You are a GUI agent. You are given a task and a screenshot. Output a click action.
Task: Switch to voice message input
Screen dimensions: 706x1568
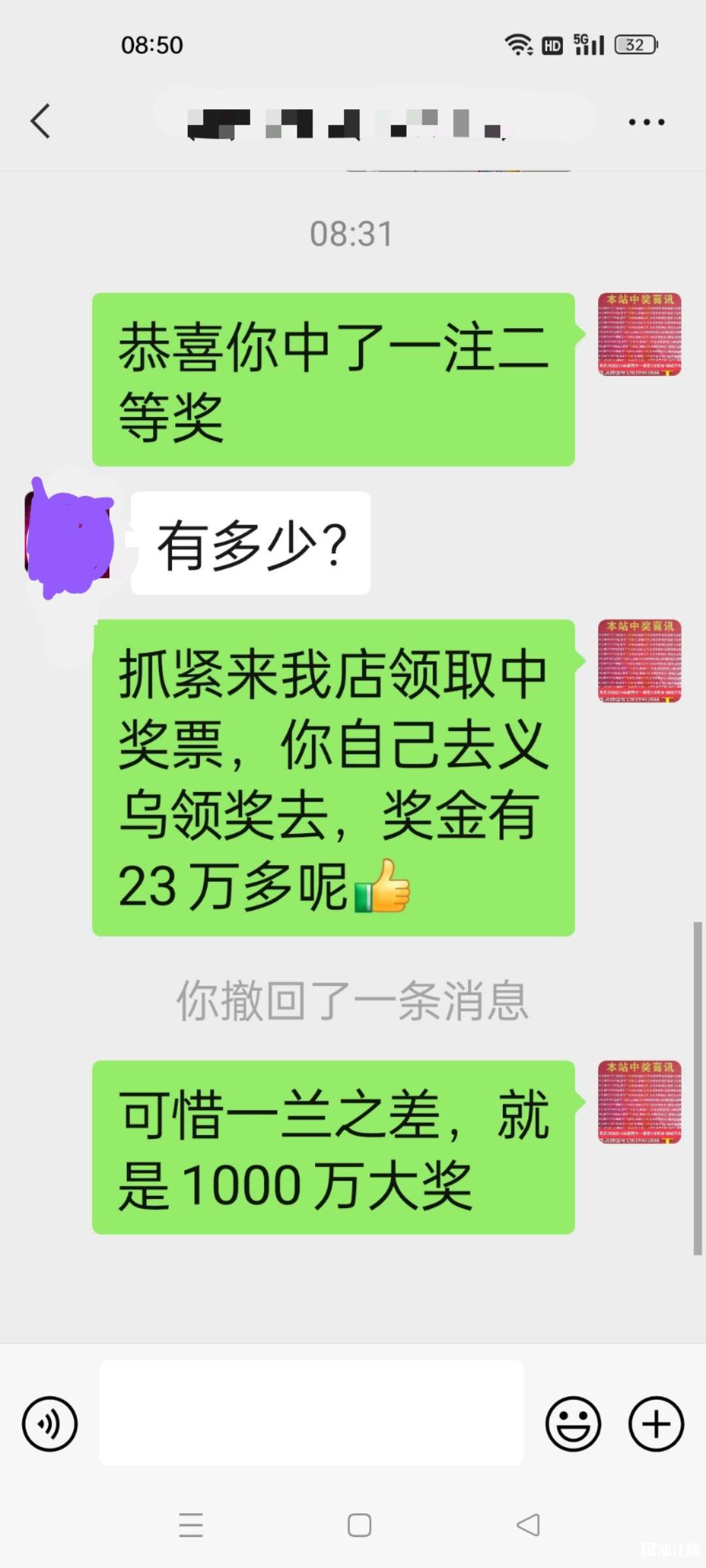click(50, 1424)
